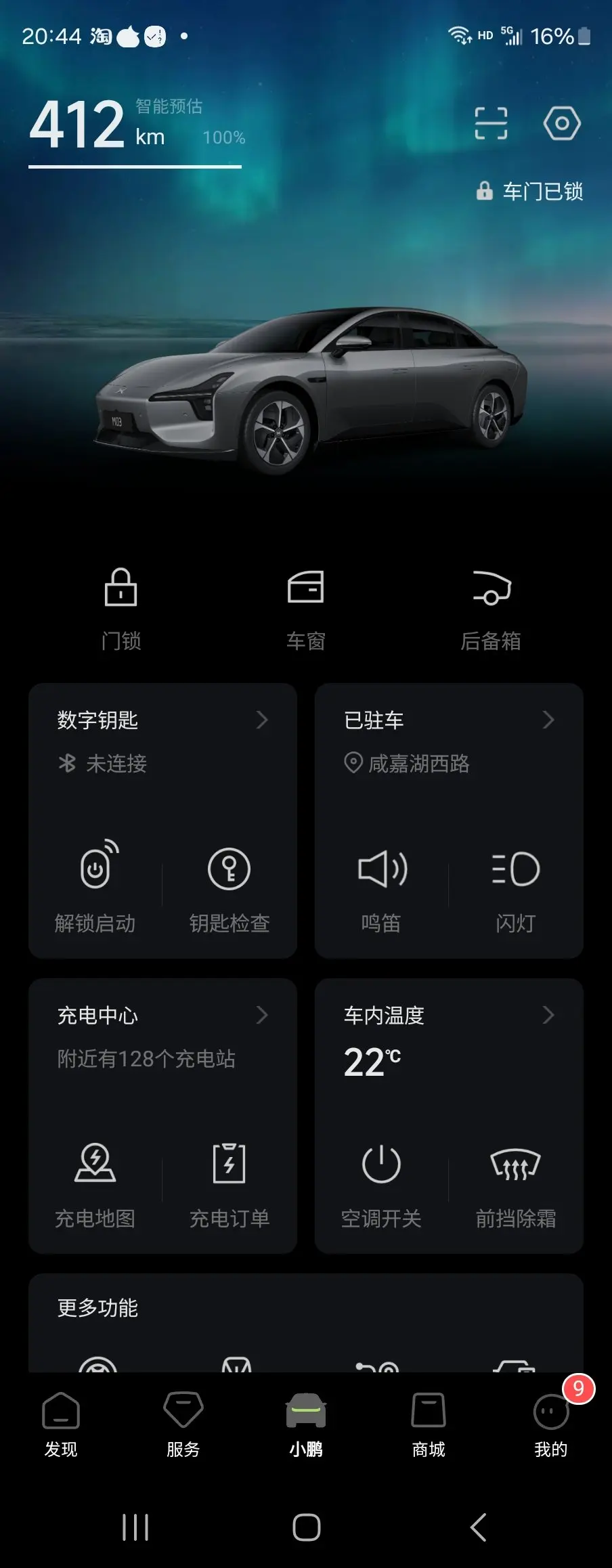The height and width of the screenshot is (1568, 612).
Task: Open the 数字钥匙 digital key card
Action: [x=162, y=720]
